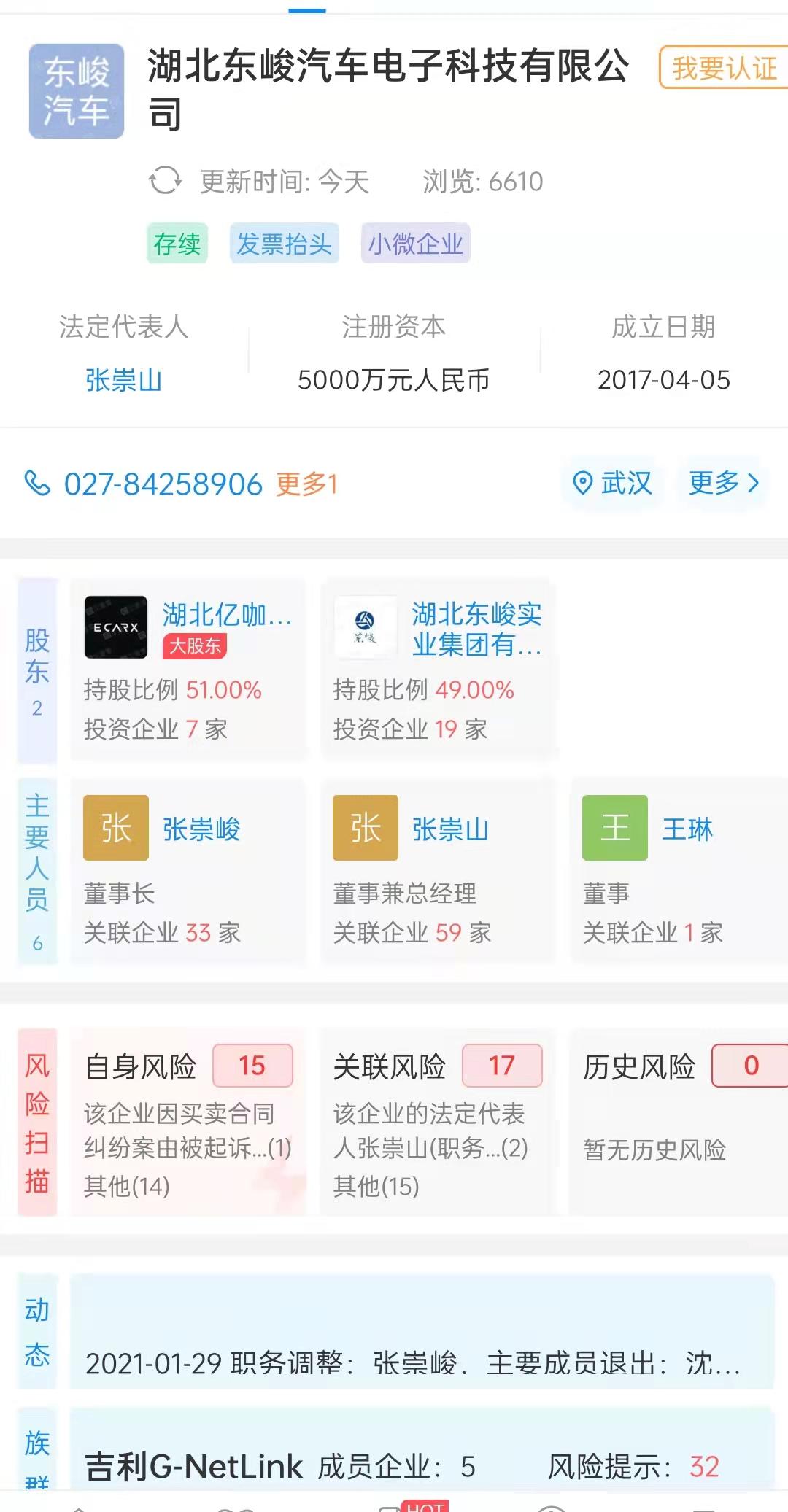This screenshot has width=788, height=1512.
Task: Show more phone numbers via 更多1
Action: (306, 484)
